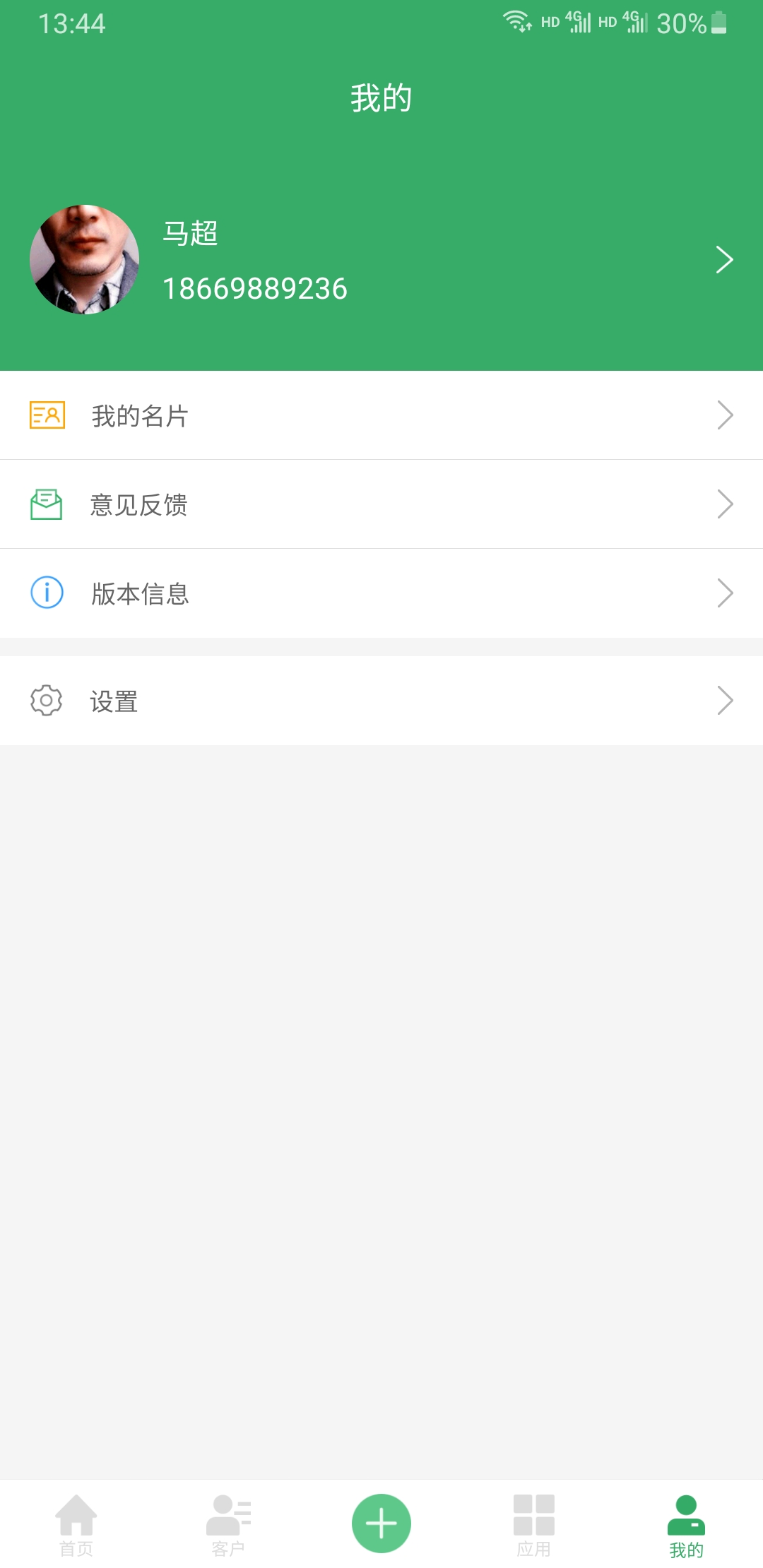View 版本信息 version info
Screen dimensions: 763x1568
(x=381, y=593)
